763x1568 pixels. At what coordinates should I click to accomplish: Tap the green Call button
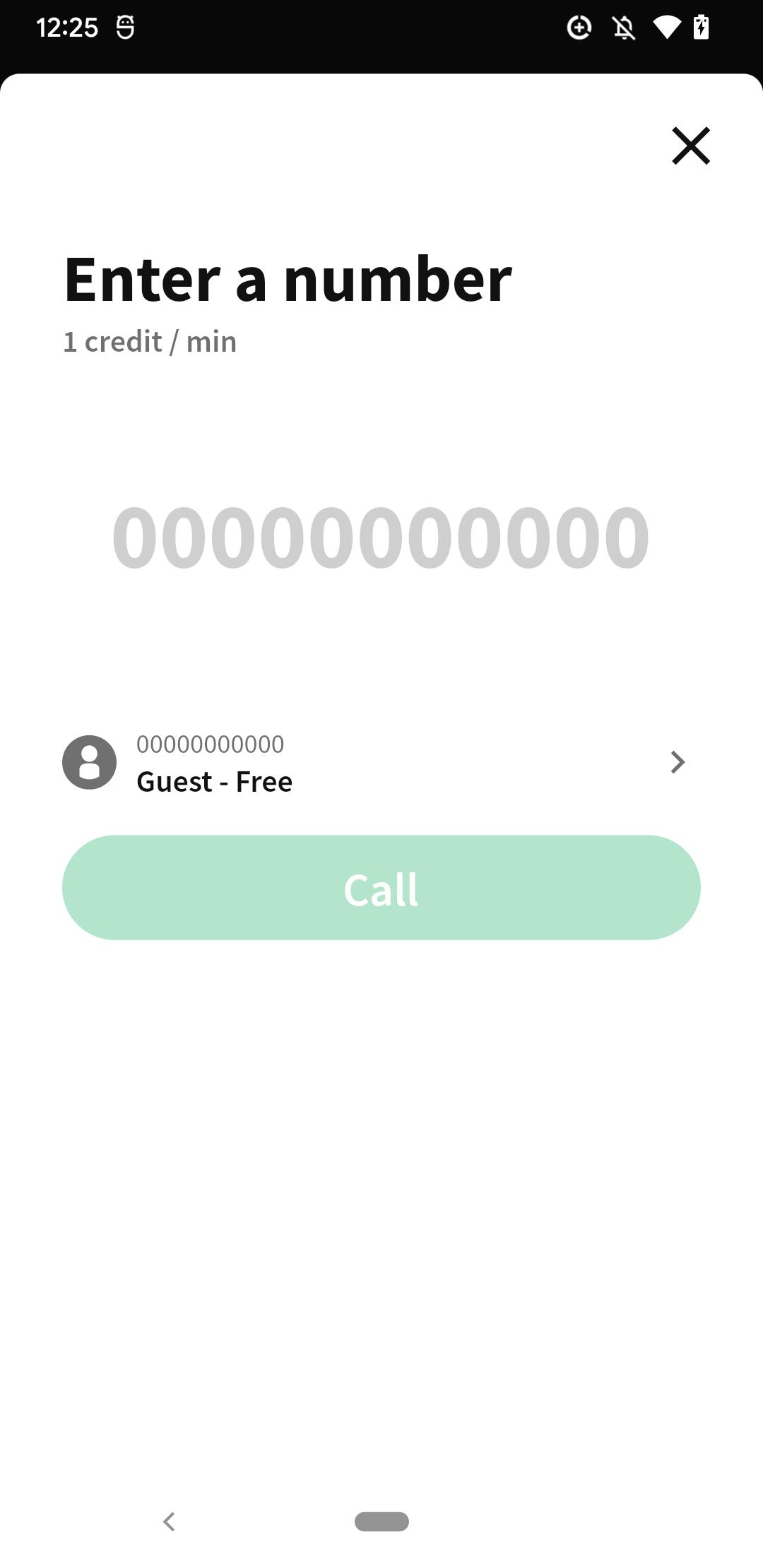[x=381, y=888]
